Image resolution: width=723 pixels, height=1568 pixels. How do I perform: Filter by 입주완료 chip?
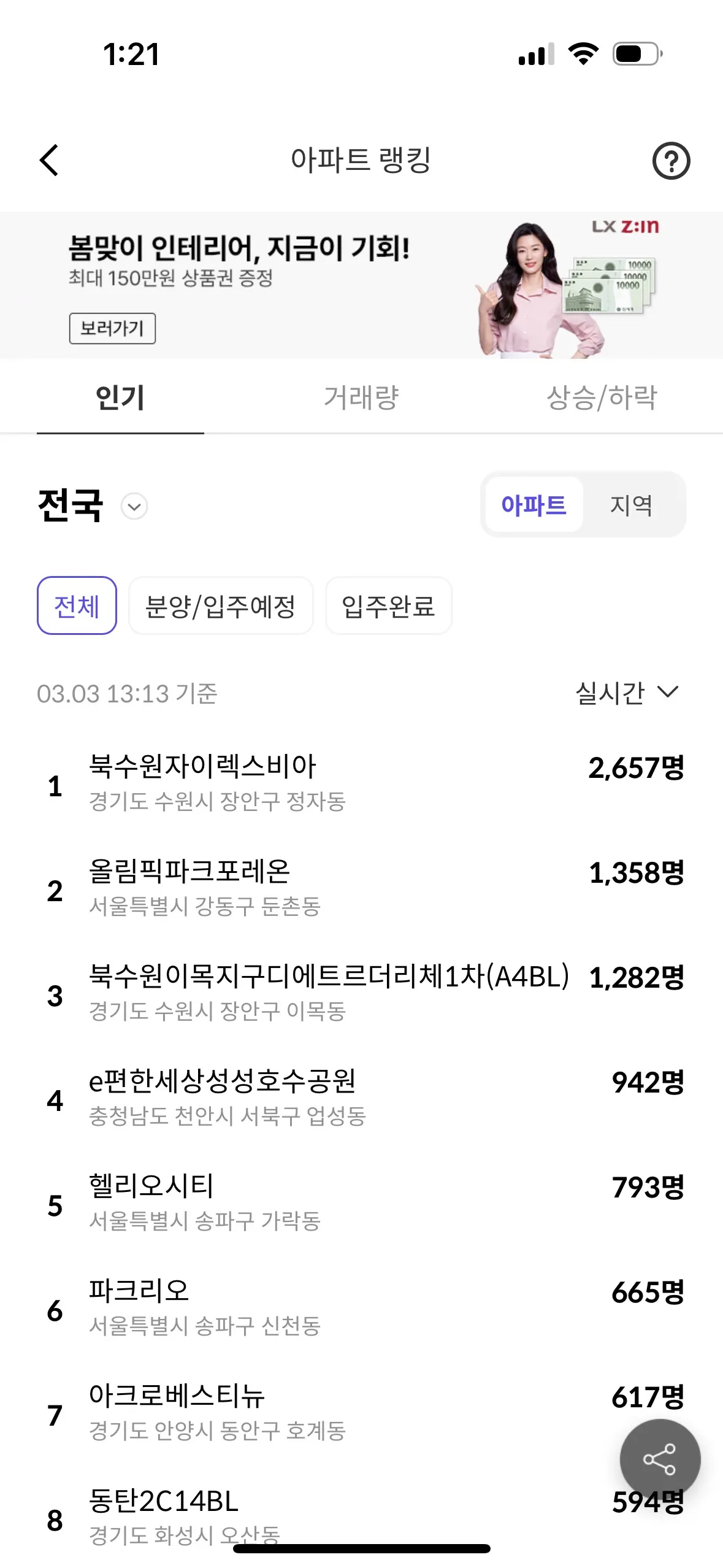tap(388, 606)
